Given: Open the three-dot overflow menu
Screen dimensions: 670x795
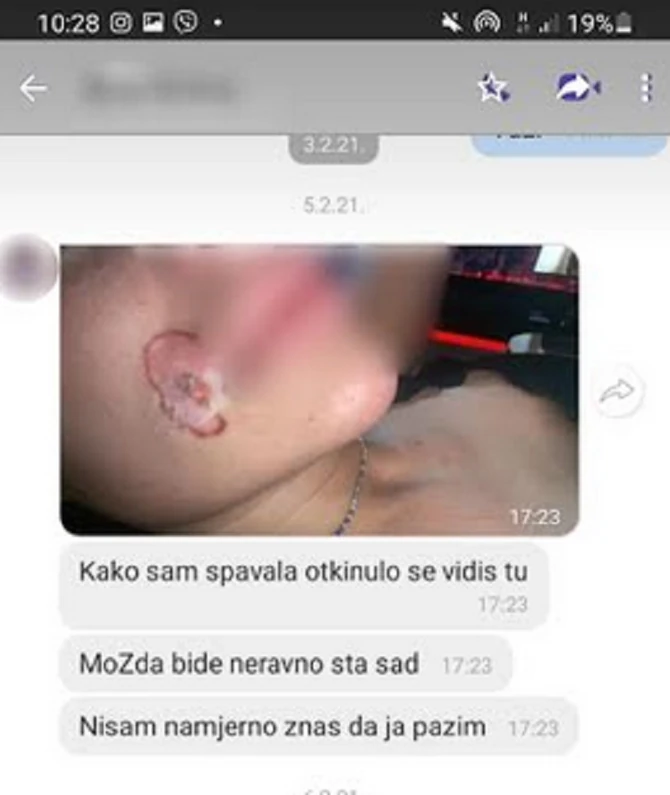Looking at the screenshot, I should click(645, 88).
